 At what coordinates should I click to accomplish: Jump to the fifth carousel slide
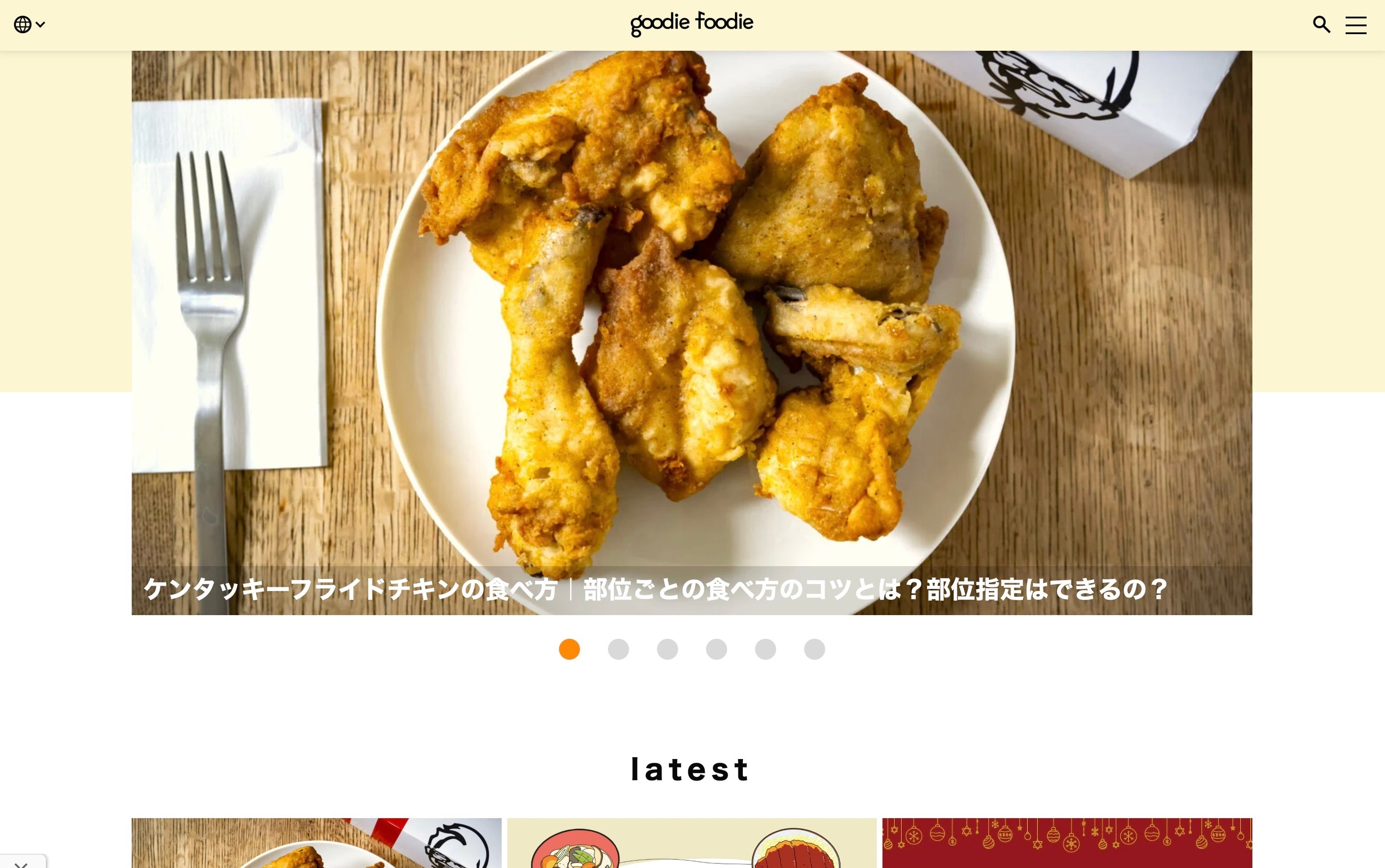coord(765,649)
